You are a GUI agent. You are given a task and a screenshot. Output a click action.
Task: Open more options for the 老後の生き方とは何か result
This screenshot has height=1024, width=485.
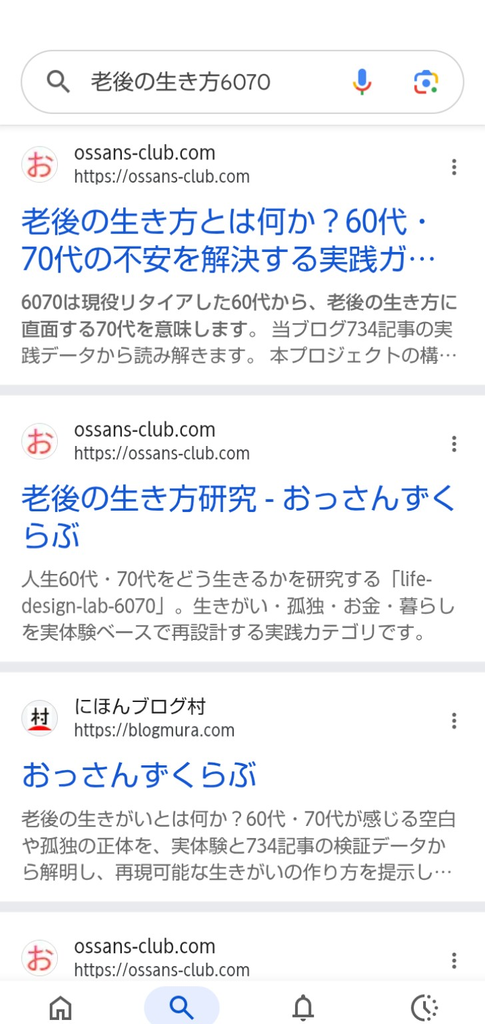click(x=454, y=167)
